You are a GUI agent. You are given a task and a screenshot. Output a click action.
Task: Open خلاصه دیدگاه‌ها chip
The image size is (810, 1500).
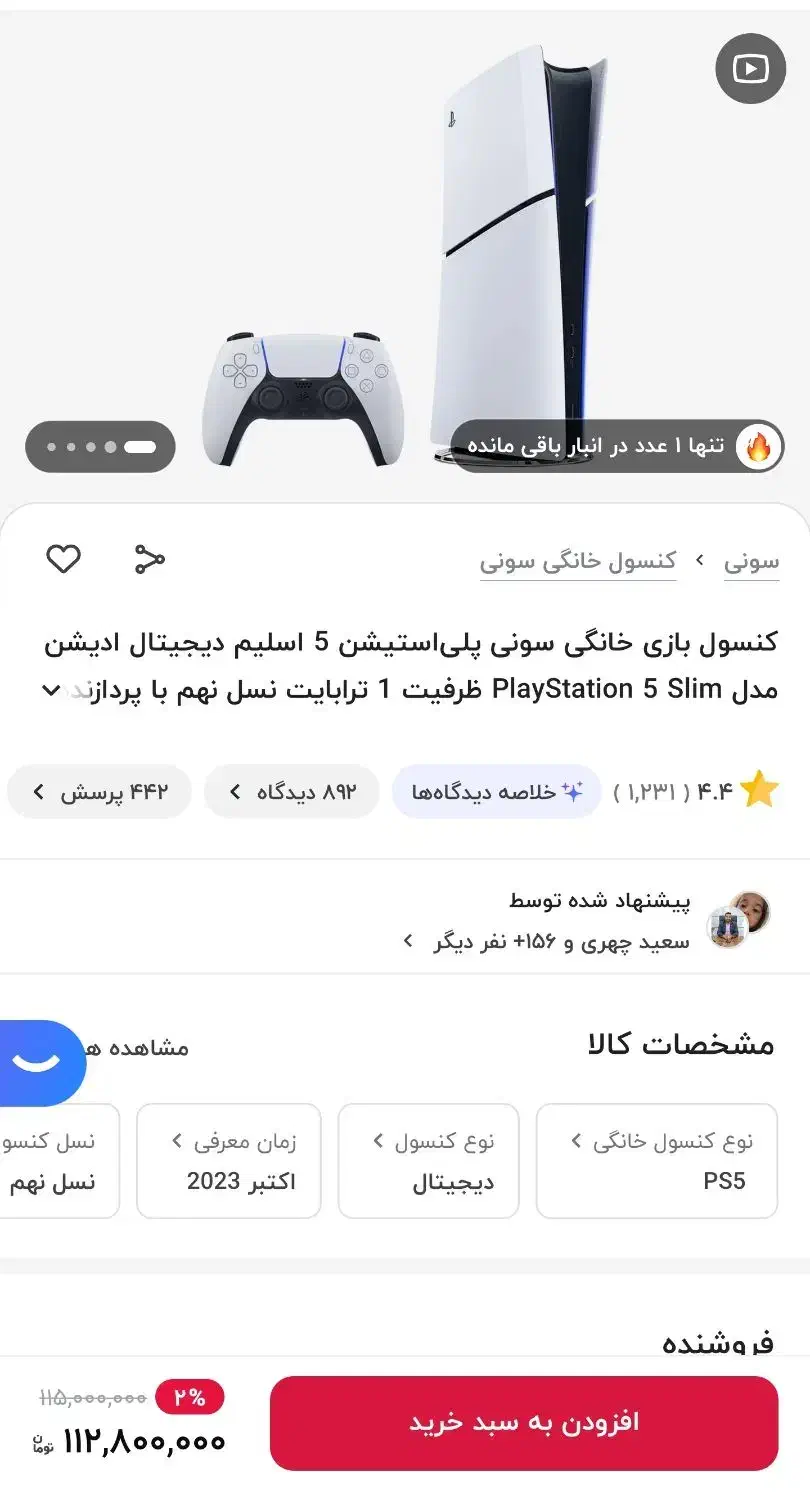coord(496,789)
